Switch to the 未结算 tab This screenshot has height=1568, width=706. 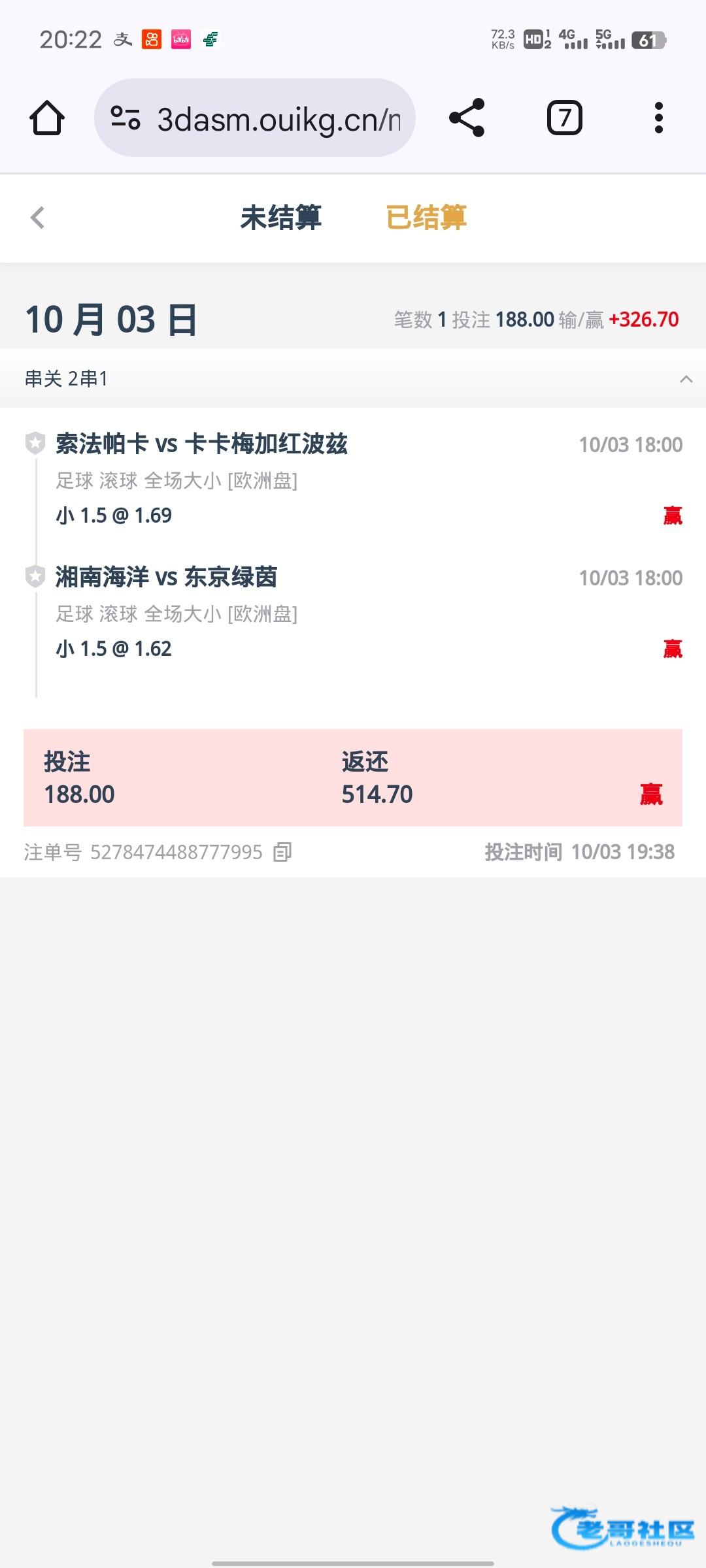coord(281,218)
